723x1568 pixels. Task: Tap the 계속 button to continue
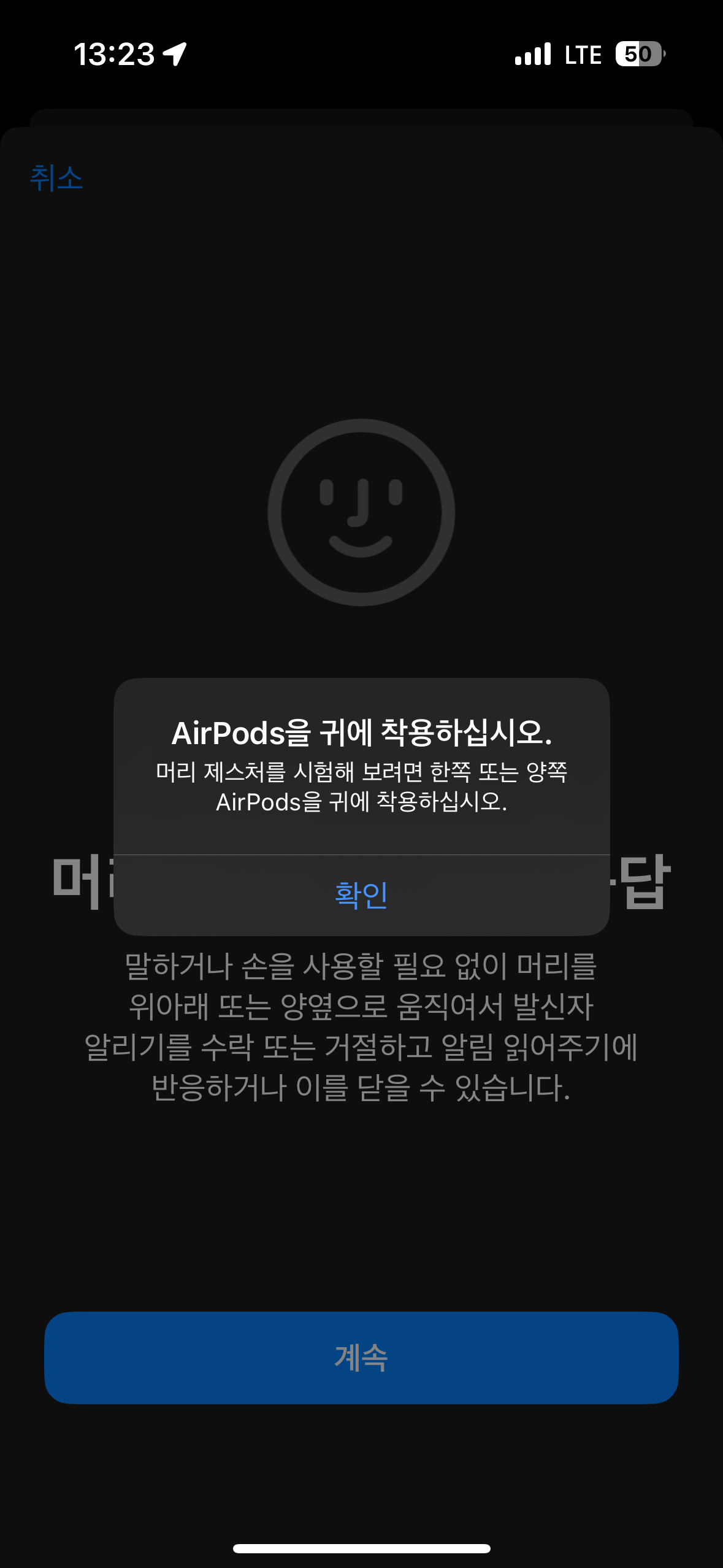click(x=361, y=1357)
